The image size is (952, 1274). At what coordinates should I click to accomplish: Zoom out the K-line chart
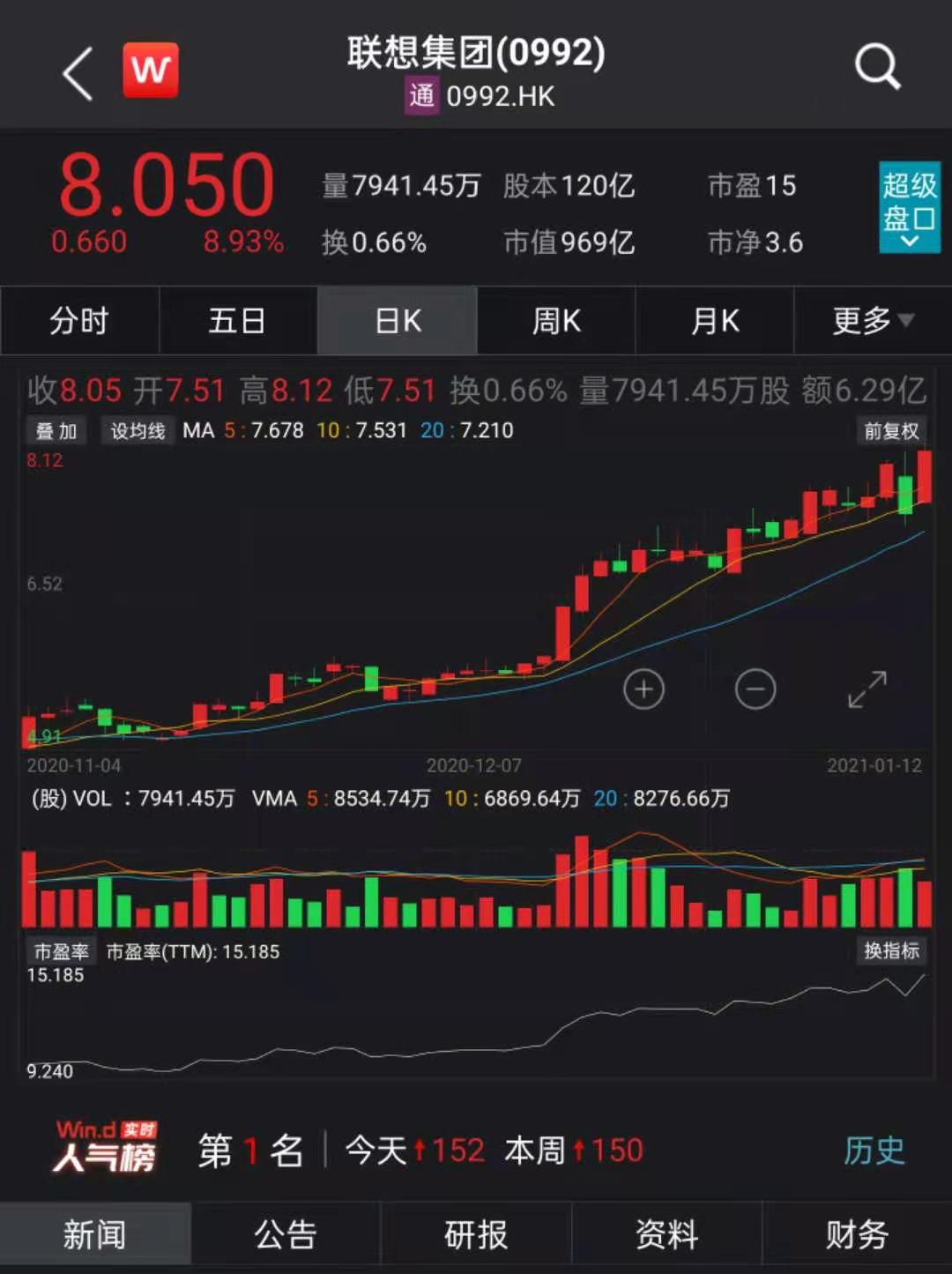[x=755, y=689]
